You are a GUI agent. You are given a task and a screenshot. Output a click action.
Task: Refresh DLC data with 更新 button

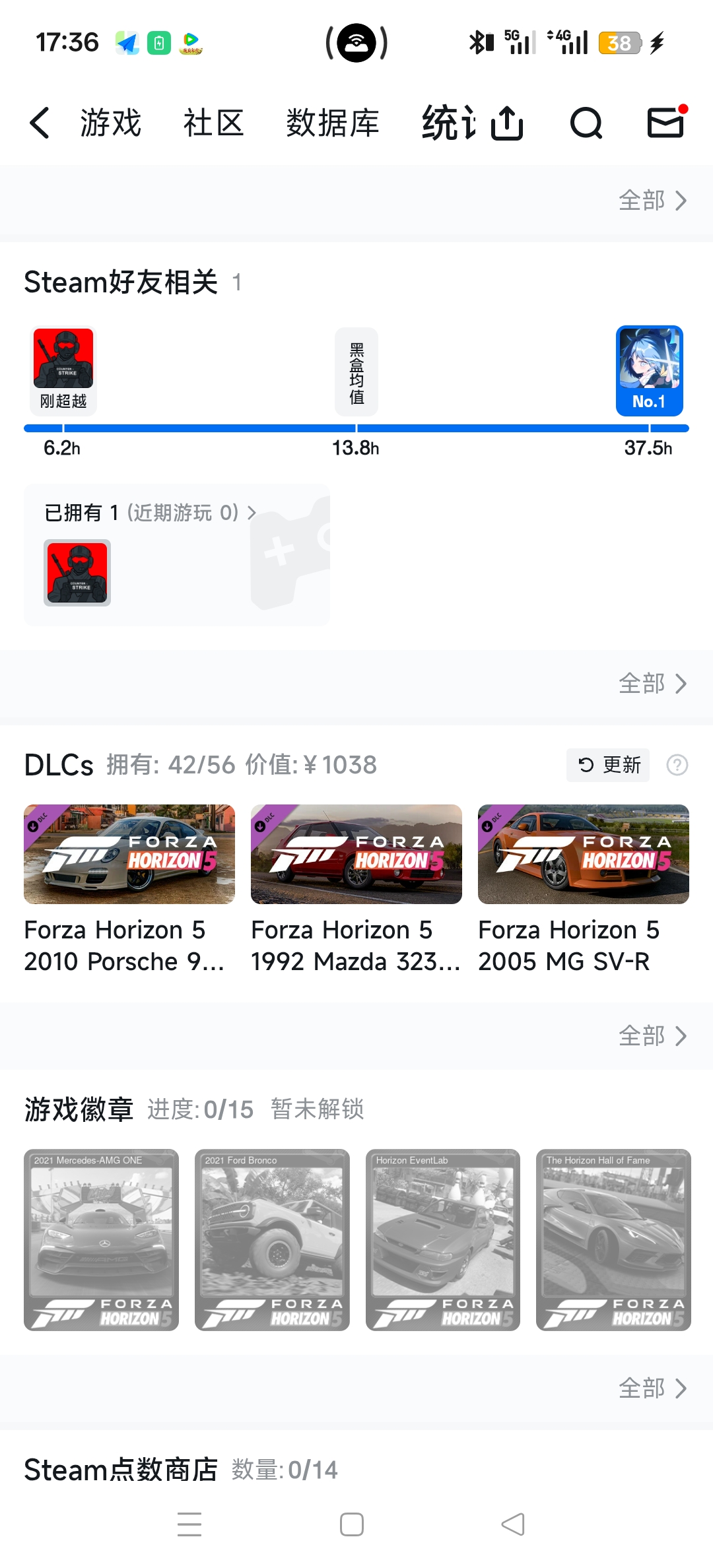coord(608,765)
